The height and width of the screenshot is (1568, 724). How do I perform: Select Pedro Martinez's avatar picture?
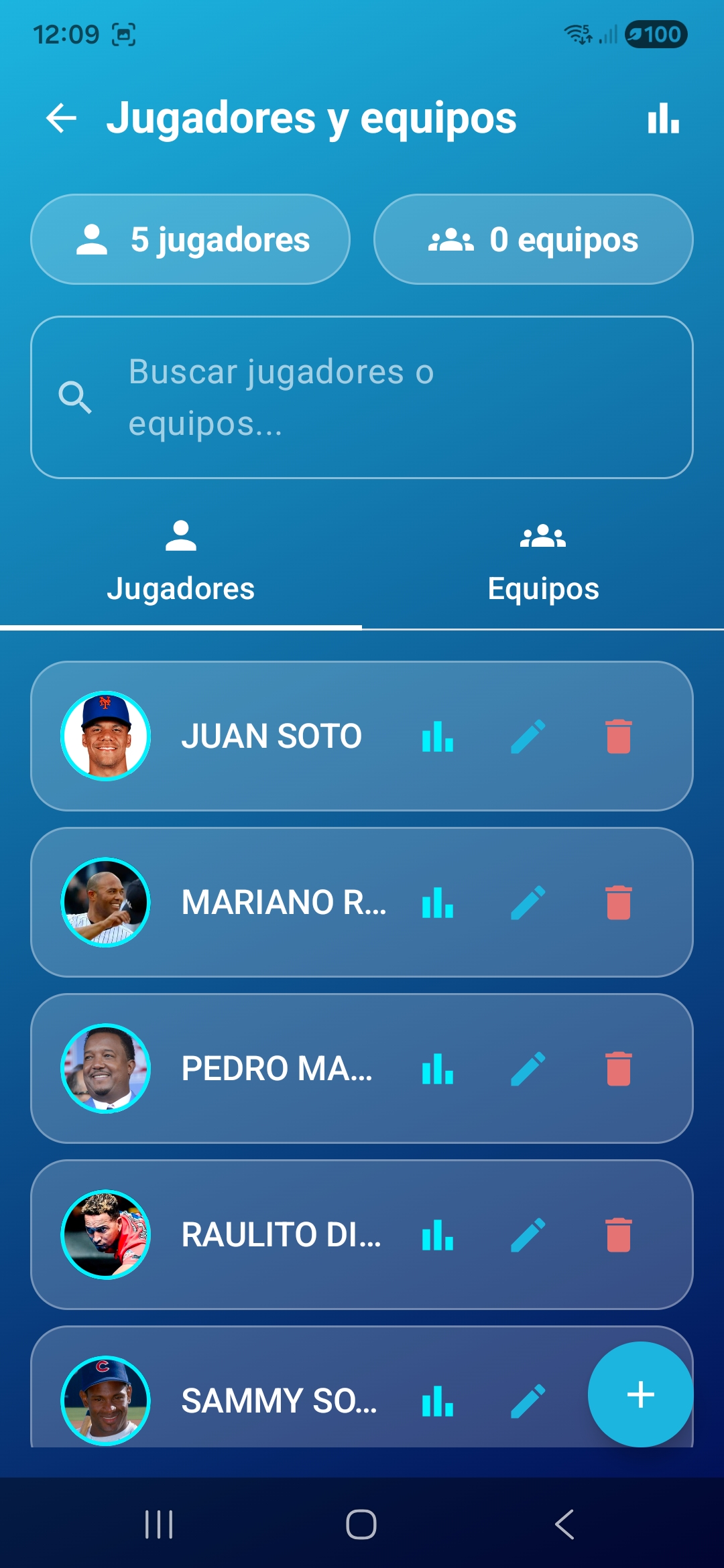click(105, 1069)
